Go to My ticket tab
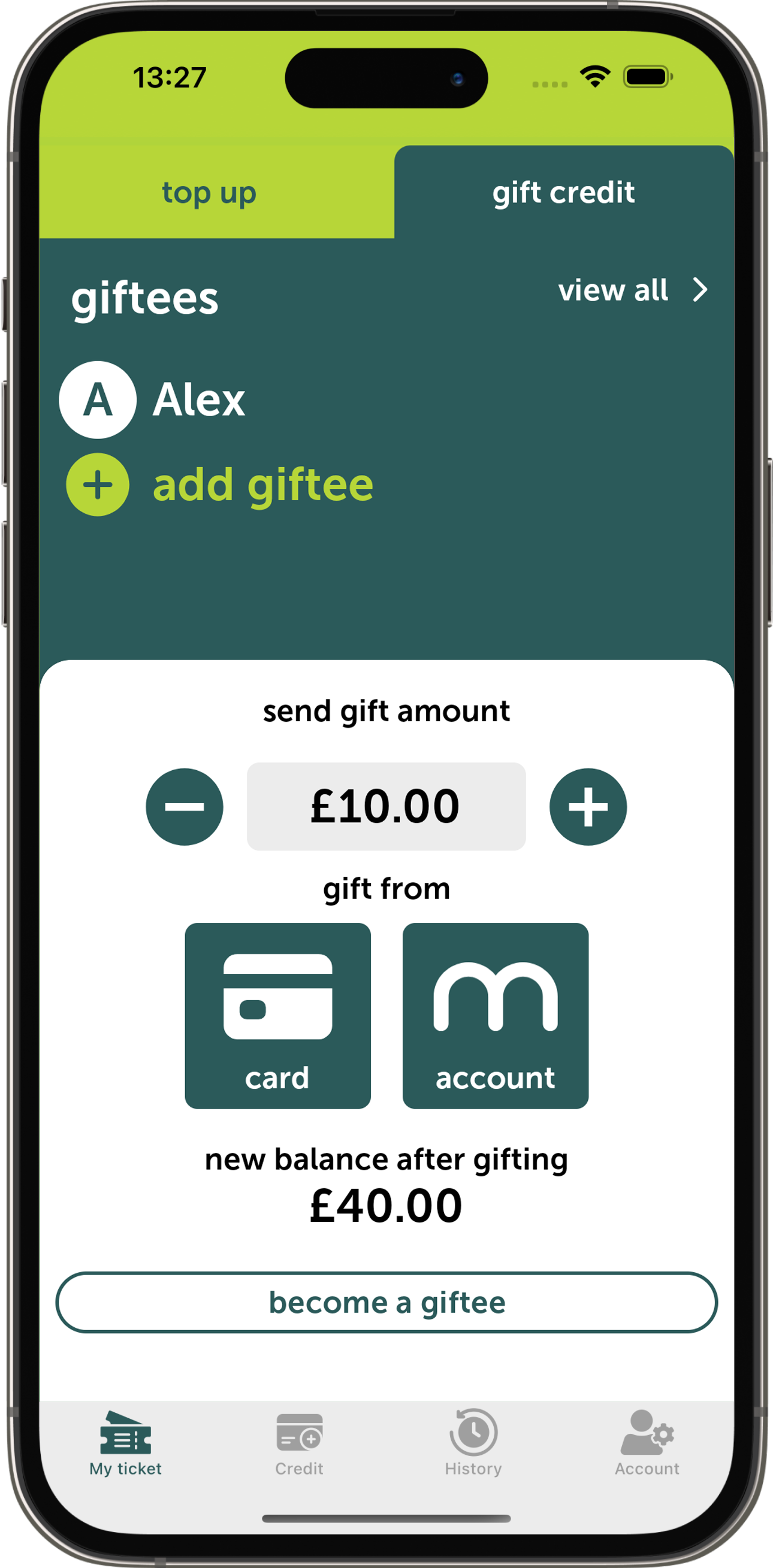 125,1444
